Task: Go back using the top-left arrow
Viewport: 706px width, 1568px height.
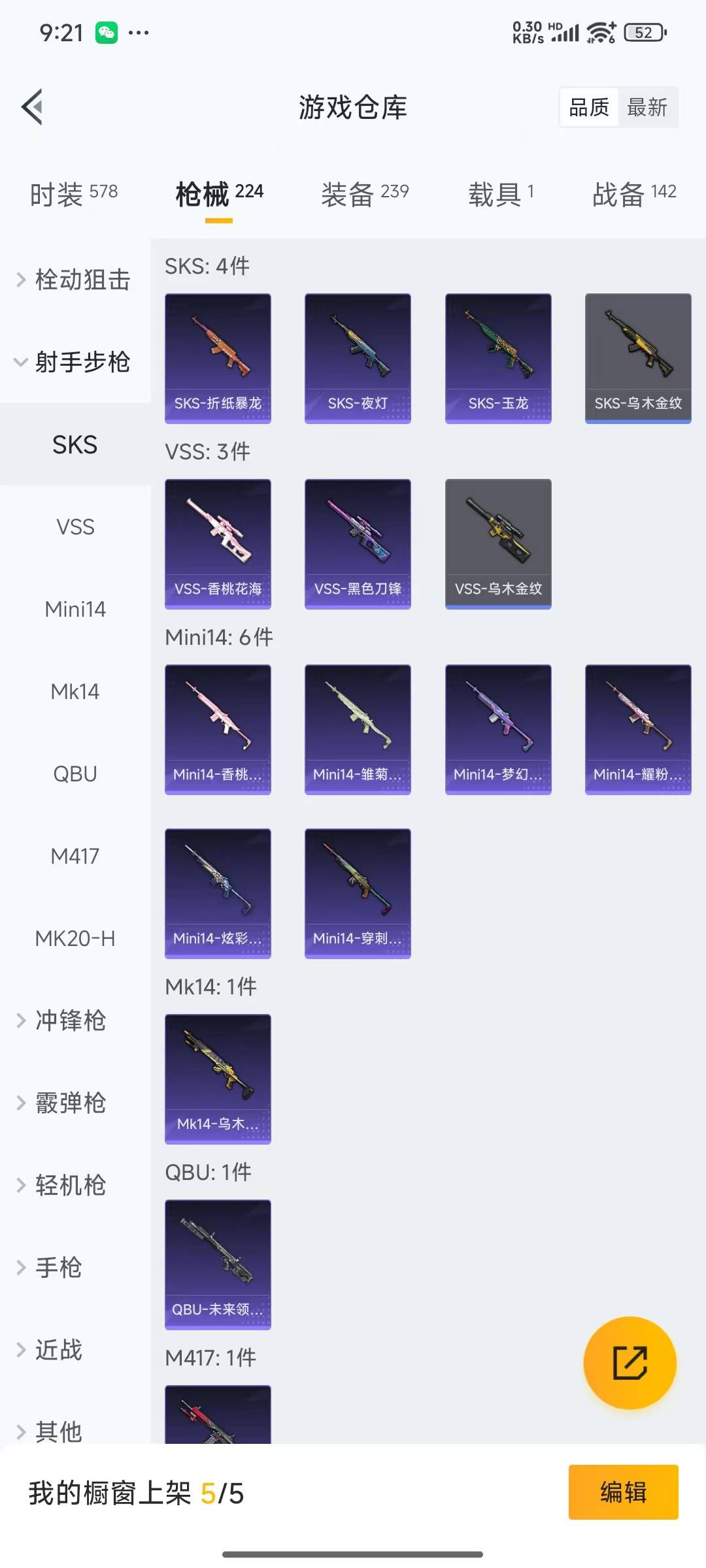Action: [33, 106]
